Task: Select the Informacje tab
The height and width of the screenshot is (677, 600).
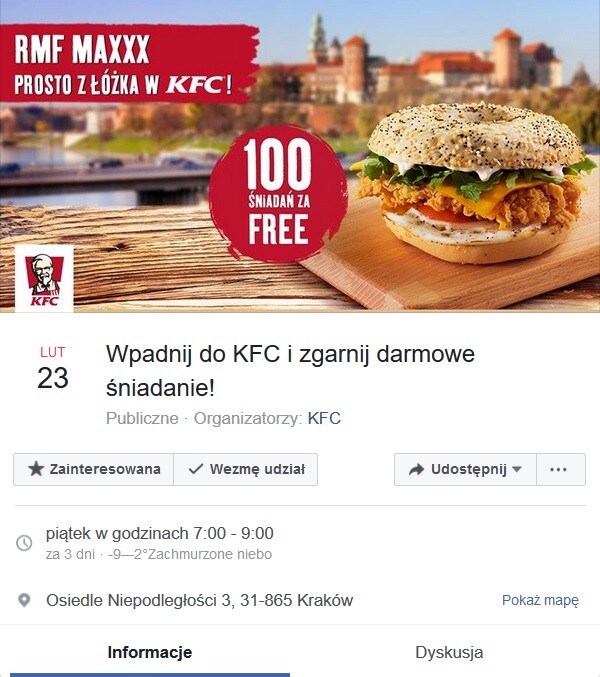Action: point(150,652)
